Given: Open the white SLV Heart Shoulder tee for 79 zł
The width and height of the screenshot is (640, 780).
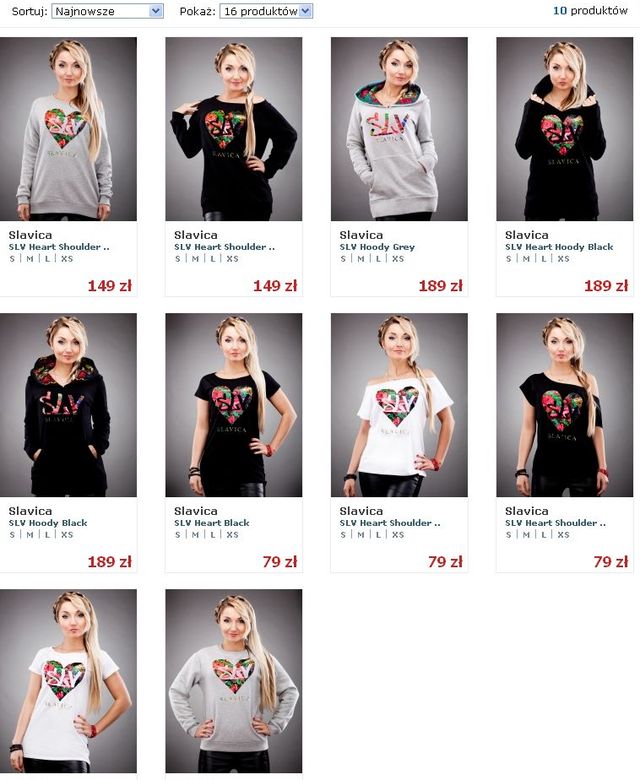Looking at the screenshot, I should [399, 405].
